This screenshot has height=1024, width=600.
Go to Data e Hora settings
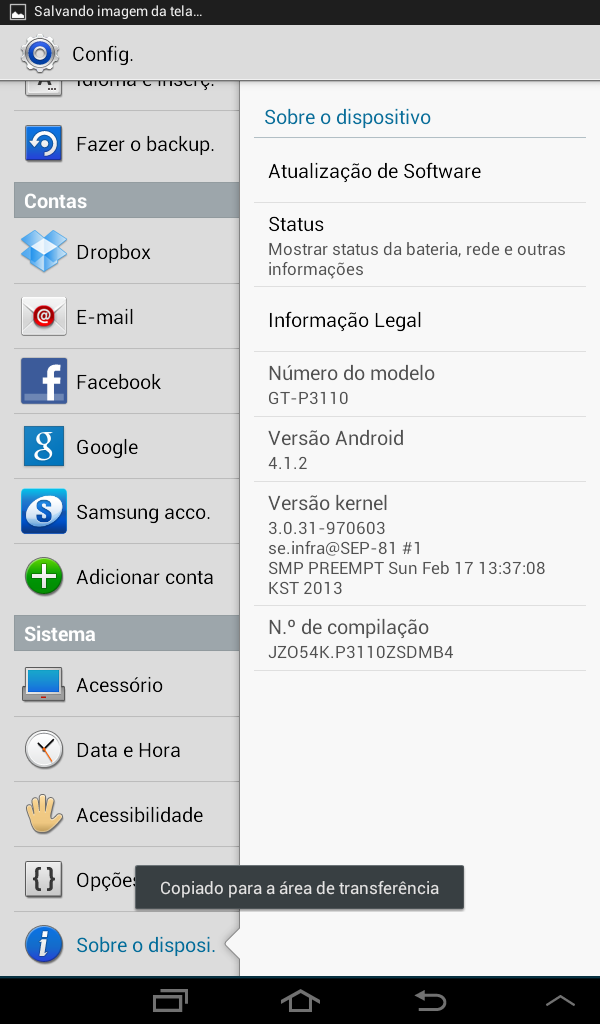tap(126, 750)
